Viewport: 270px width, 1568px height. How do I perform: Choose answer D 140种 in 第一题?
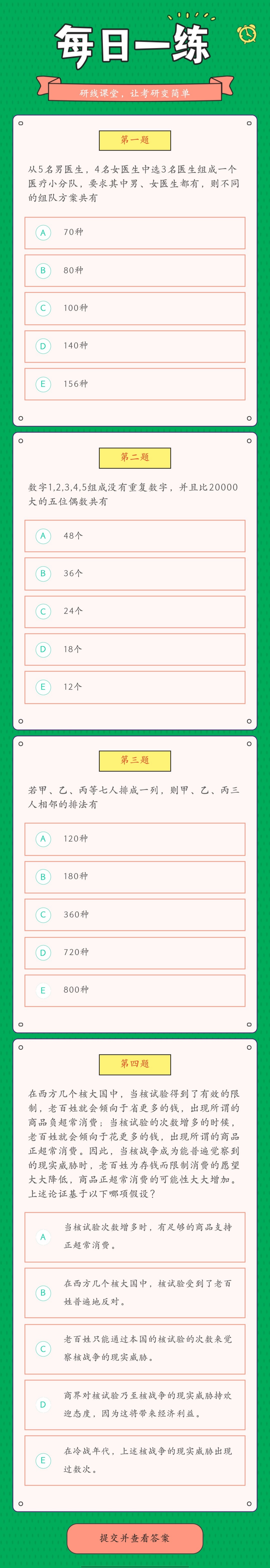pyautogui.click(x=134, y=346)
